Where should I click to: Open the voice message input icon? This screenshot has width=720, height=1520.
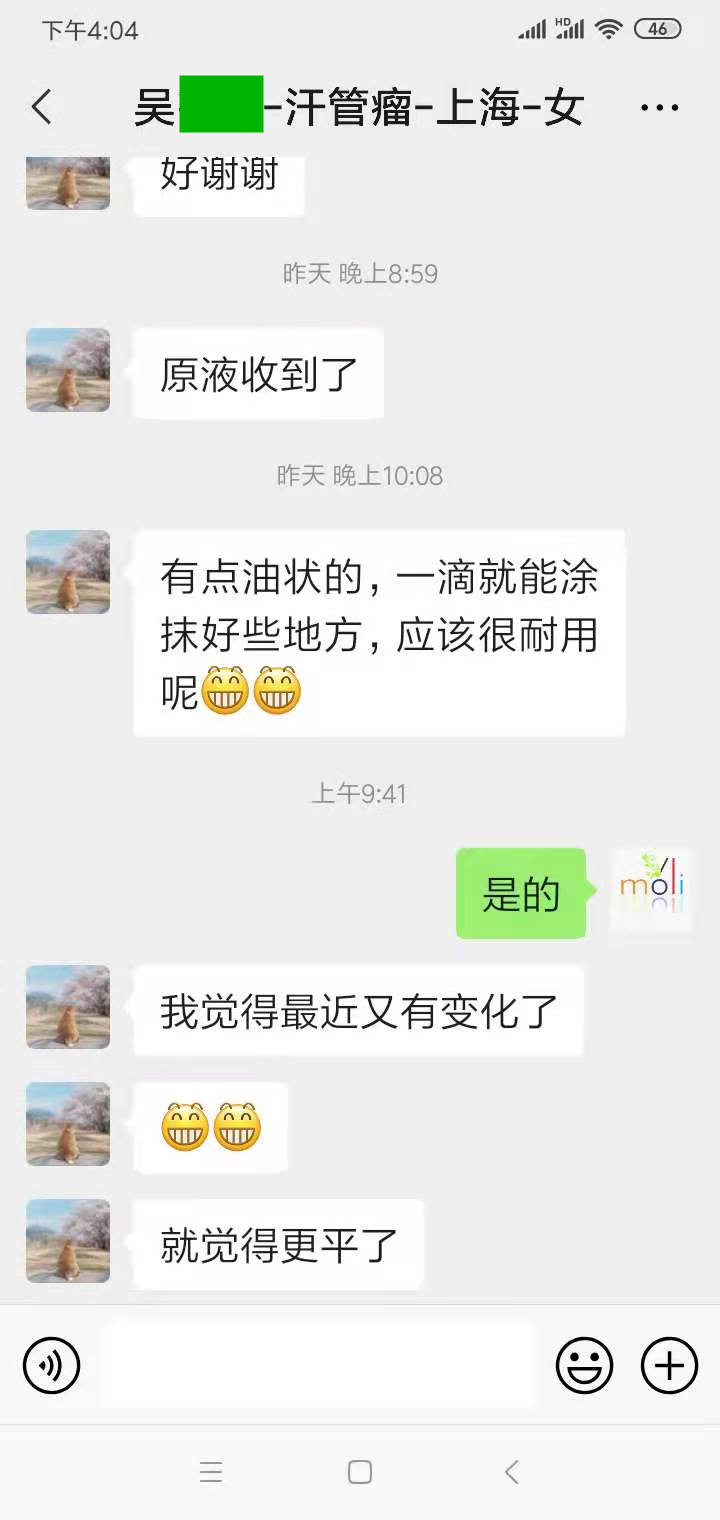pyautogui.click(x=50, y=1365)
